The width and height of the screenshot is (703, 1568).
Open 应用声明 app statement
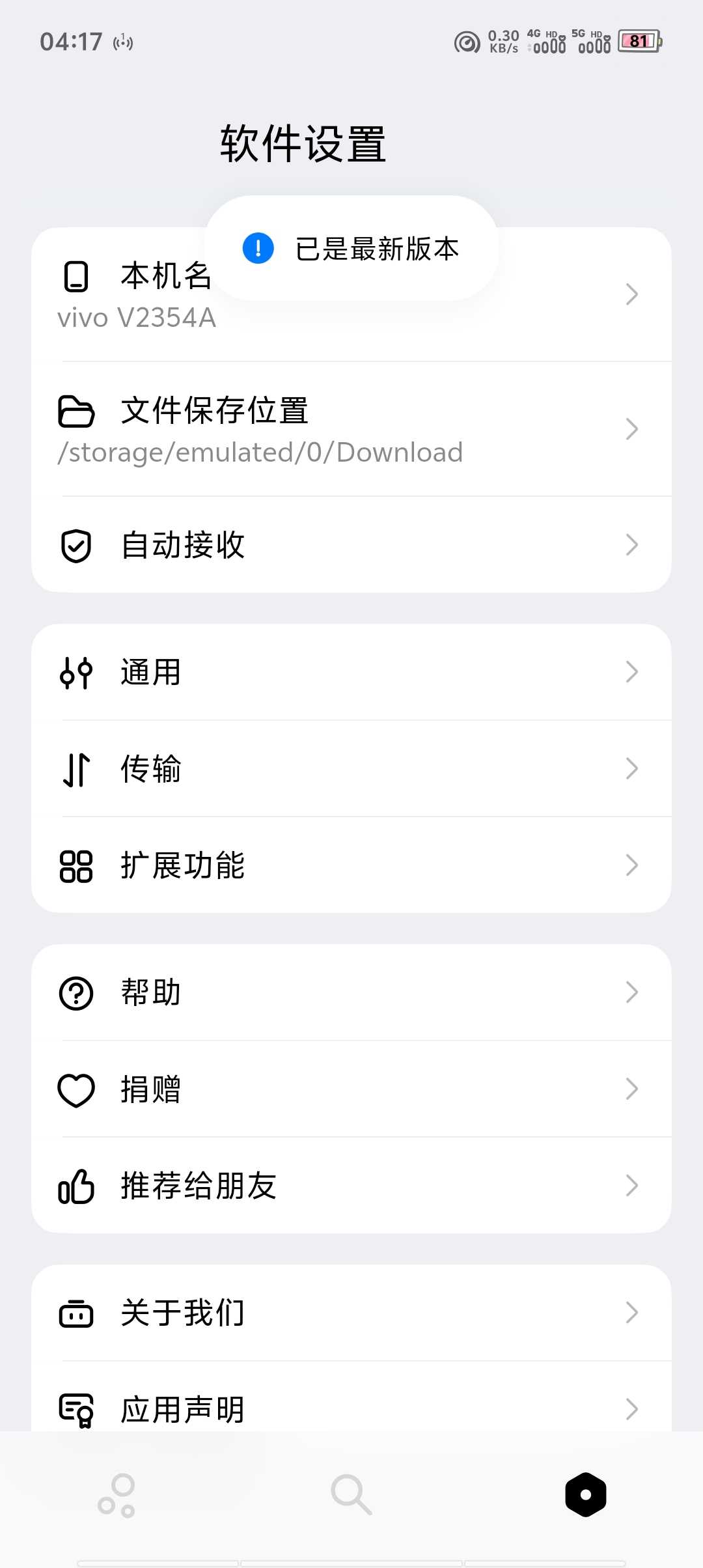[x=351, y=1408]
